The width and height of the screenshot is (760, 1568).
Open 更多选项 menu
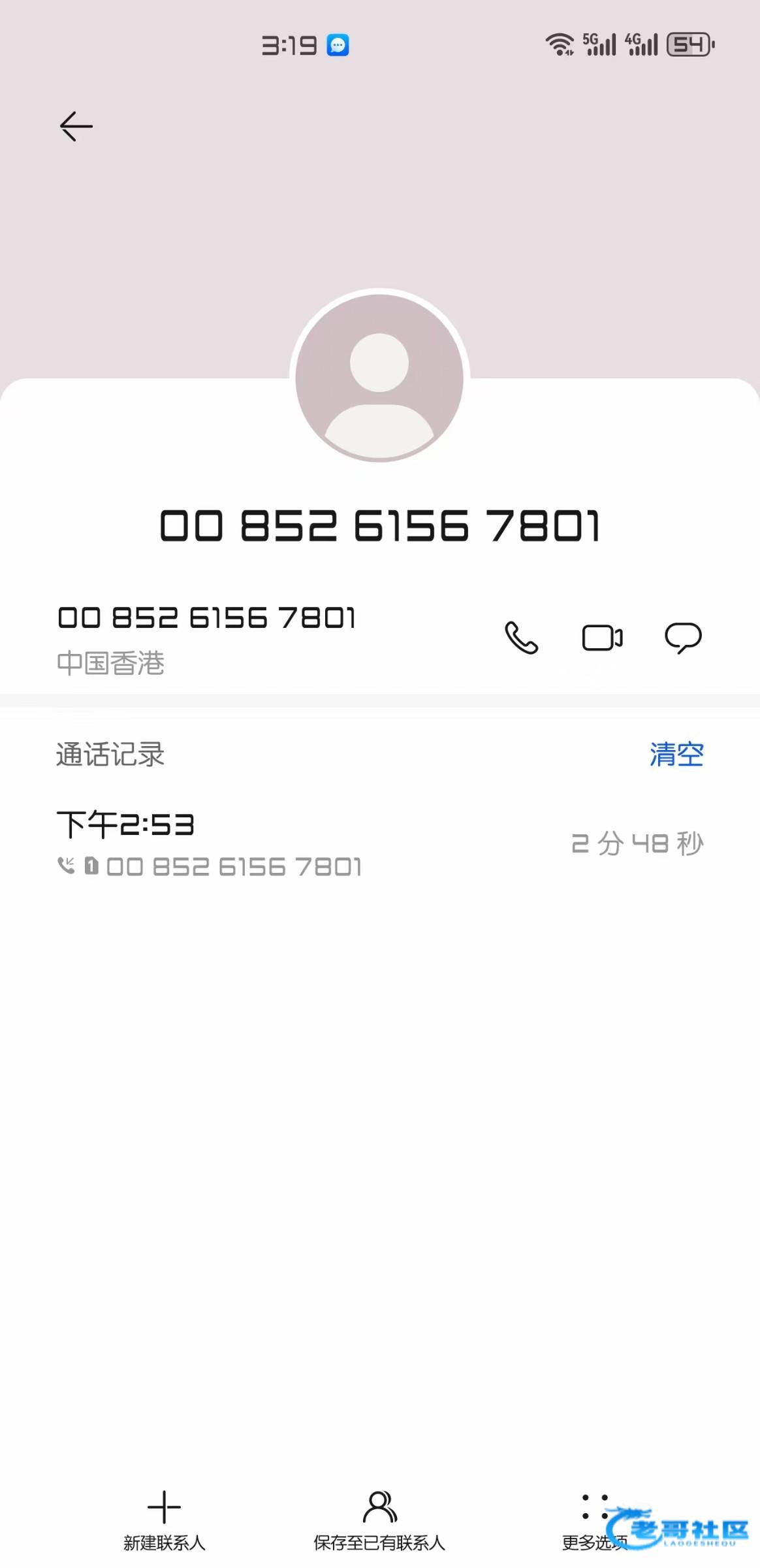594,1520
